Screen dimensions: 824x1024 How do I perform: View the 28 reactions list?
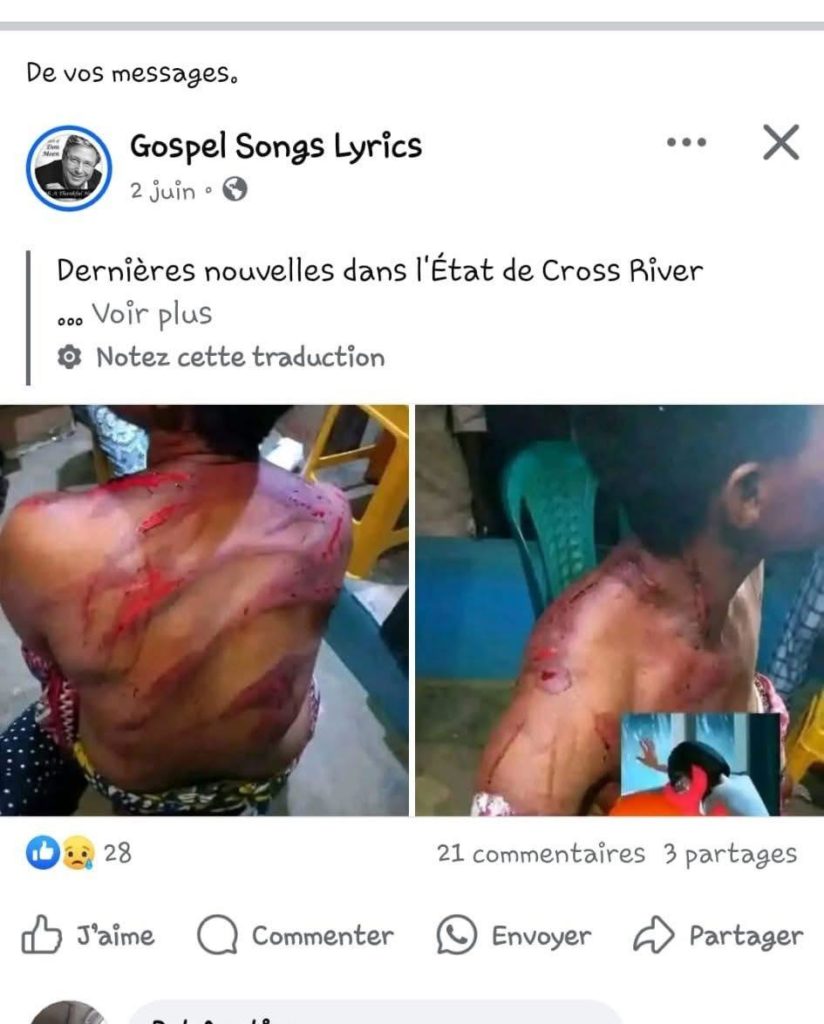[78, 853]
